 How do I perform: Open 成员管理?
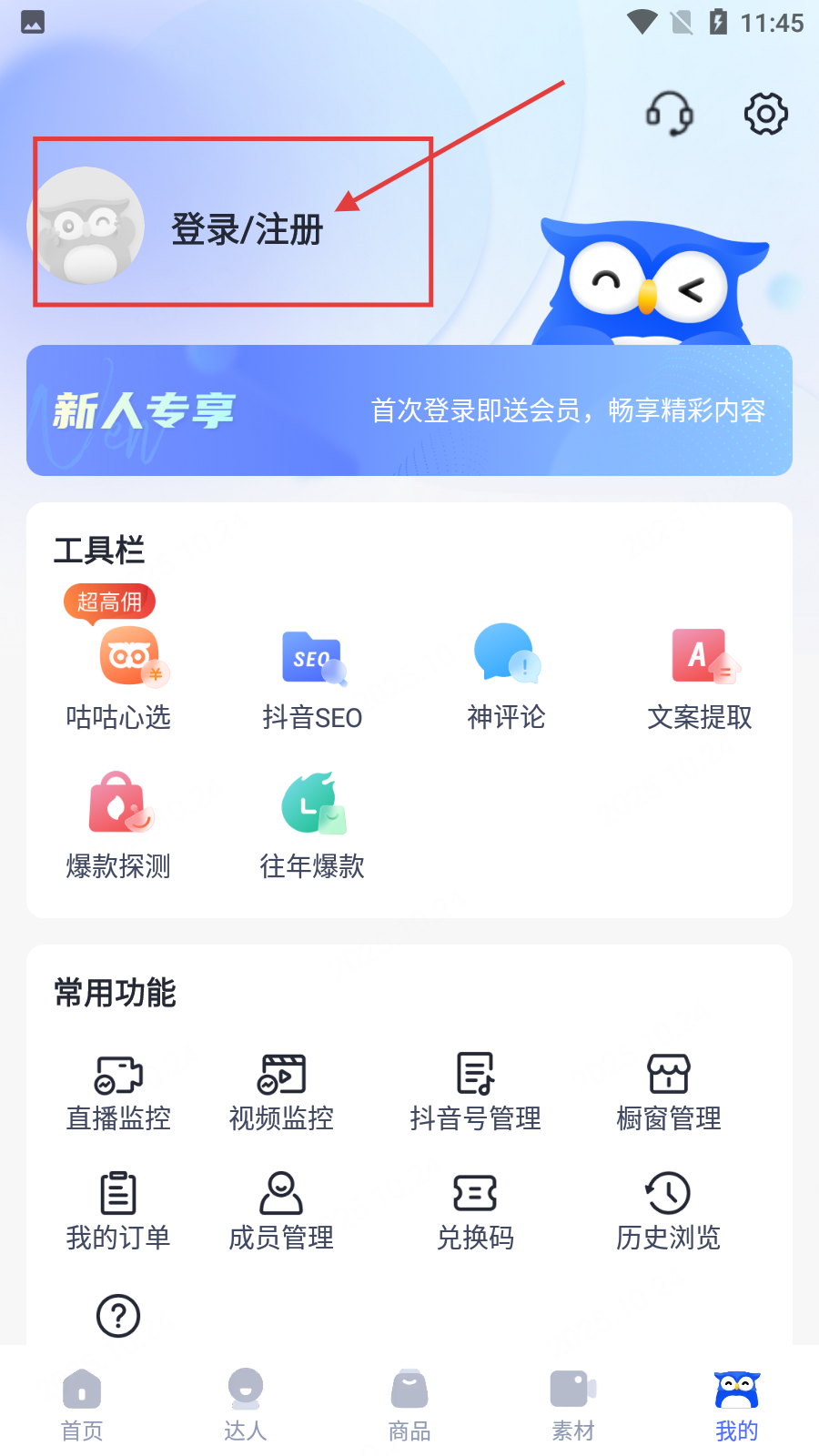point(281,1210)
